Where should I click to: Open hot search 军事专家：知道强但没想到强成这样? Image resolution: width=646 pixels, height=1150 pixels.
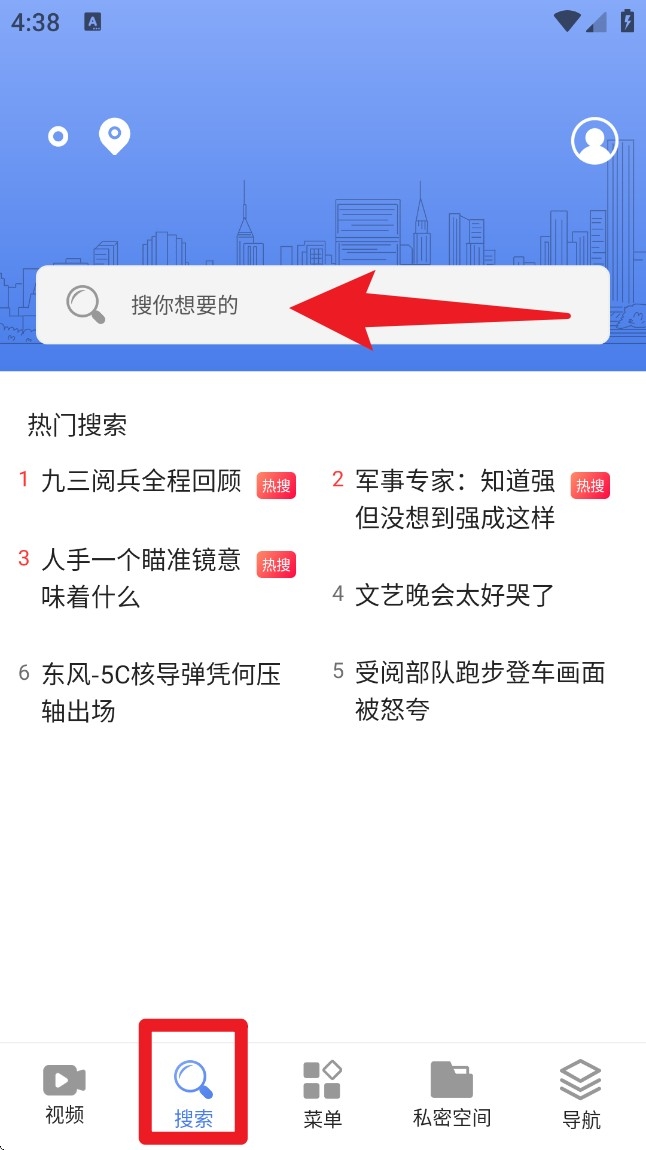(x=455, y=499)
